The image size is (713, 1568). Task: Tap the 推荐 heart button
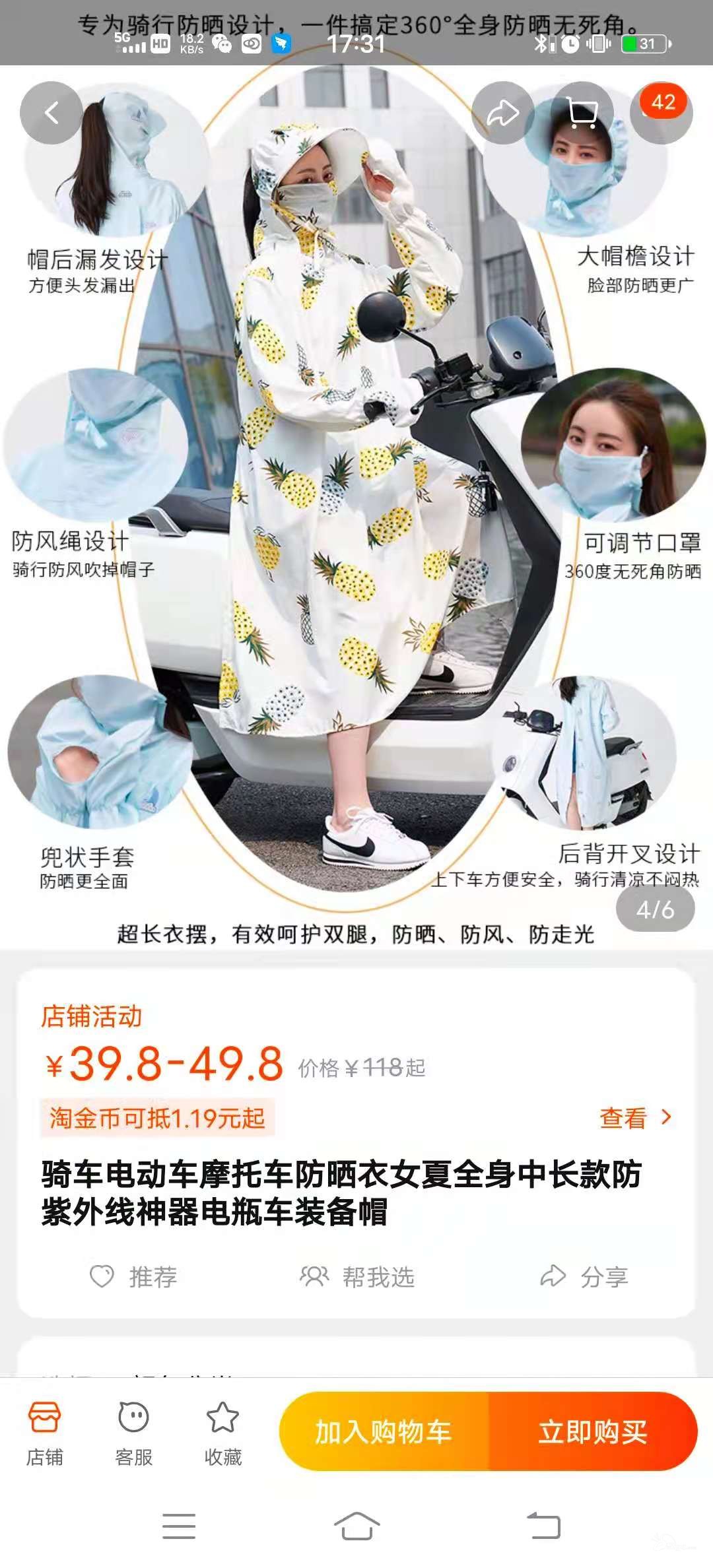point(134,1277)
